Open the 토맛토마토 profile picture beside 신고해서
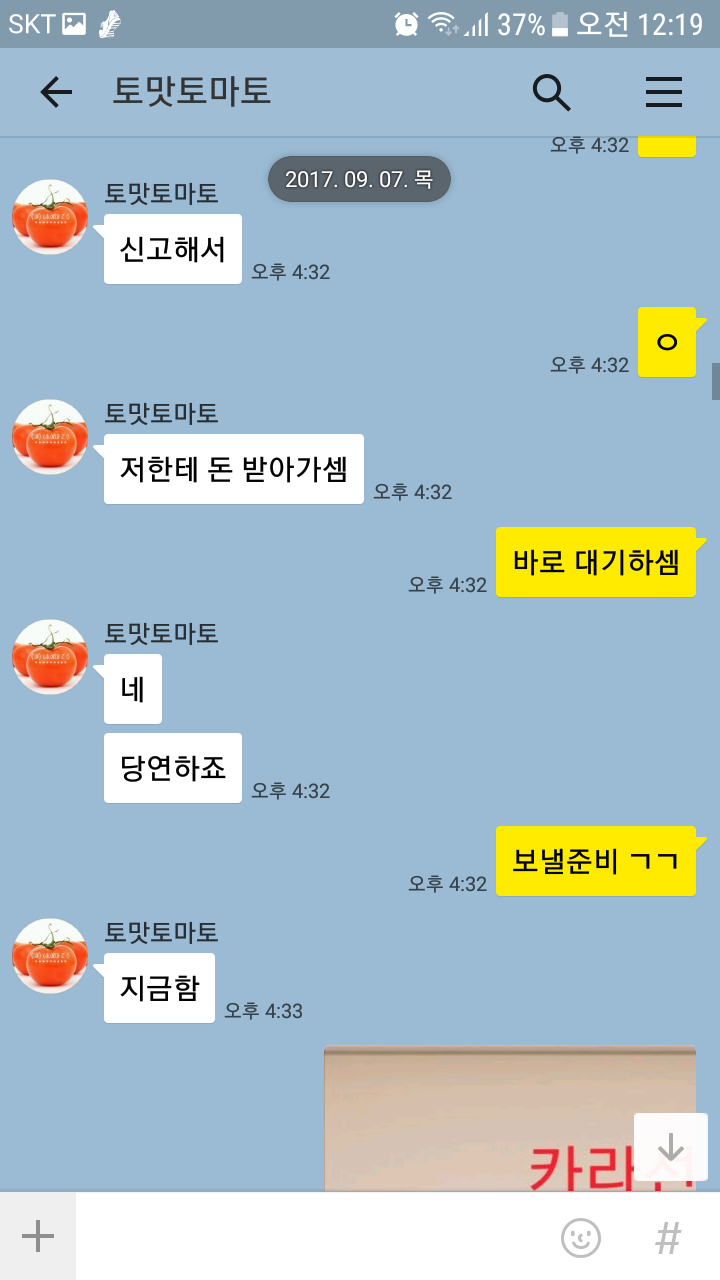 click(50, 218)
